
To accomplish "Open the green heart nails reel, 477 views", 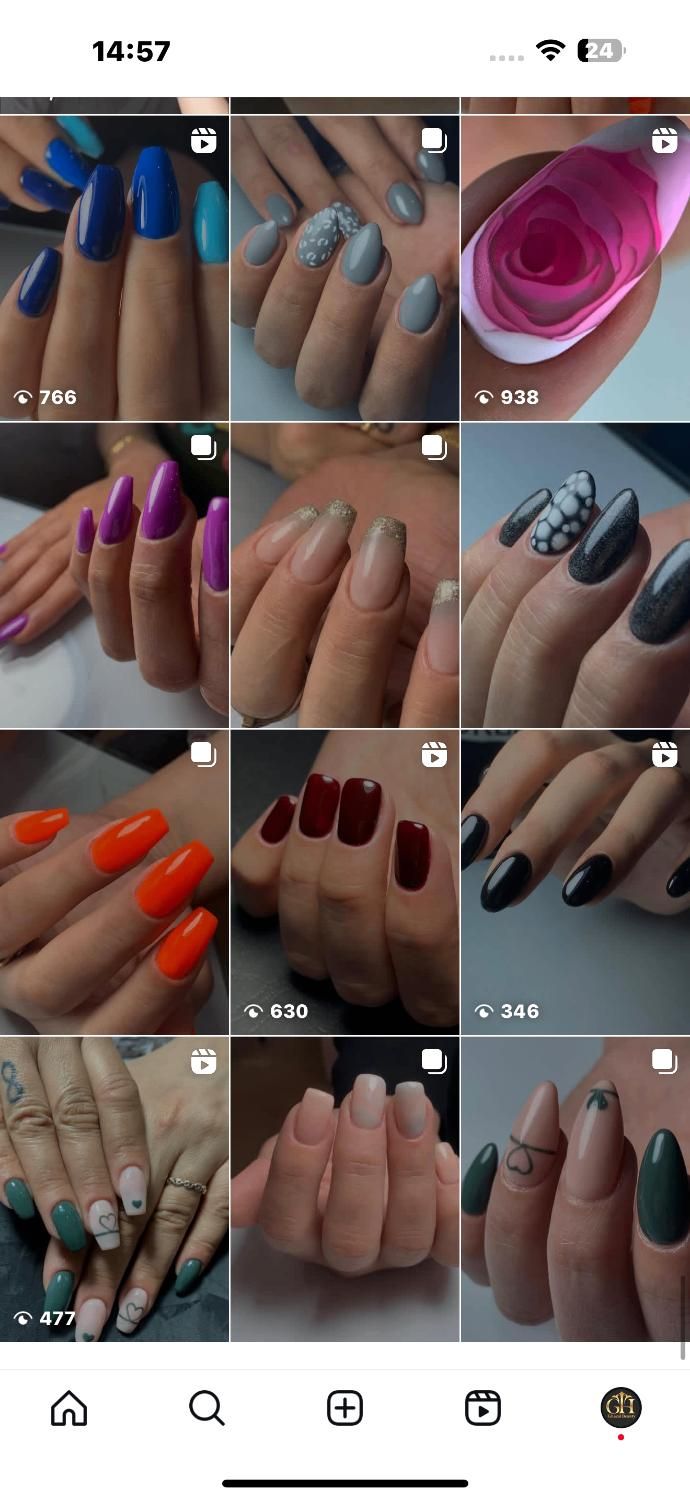I will pos(114,1189).
